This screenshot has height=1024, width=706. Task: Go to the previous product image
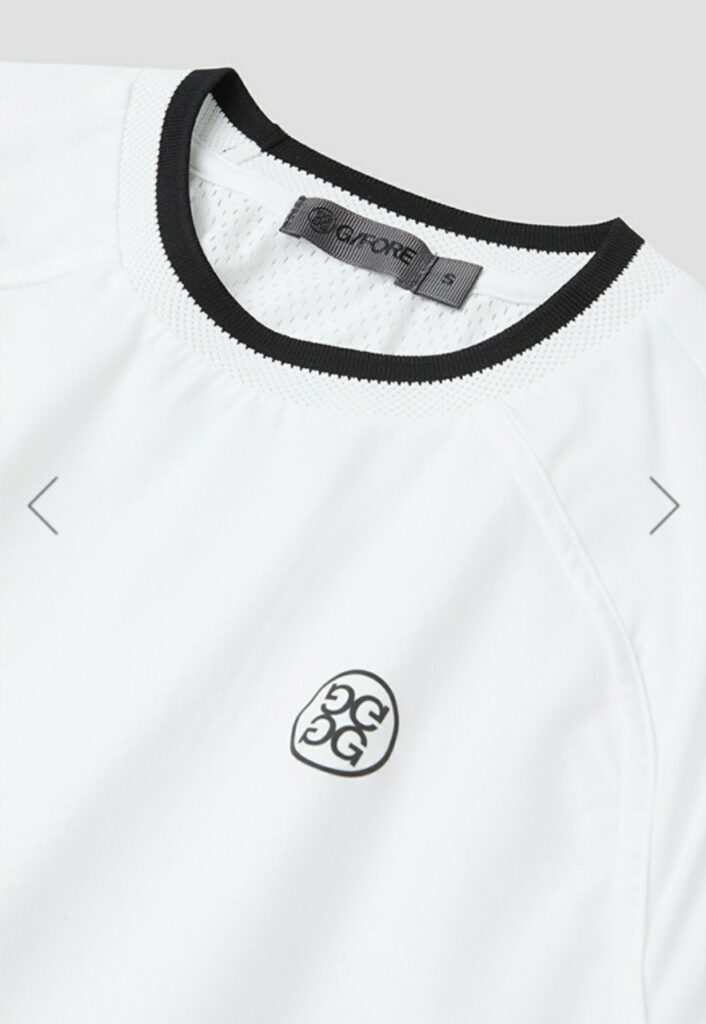tap(43, 505)
